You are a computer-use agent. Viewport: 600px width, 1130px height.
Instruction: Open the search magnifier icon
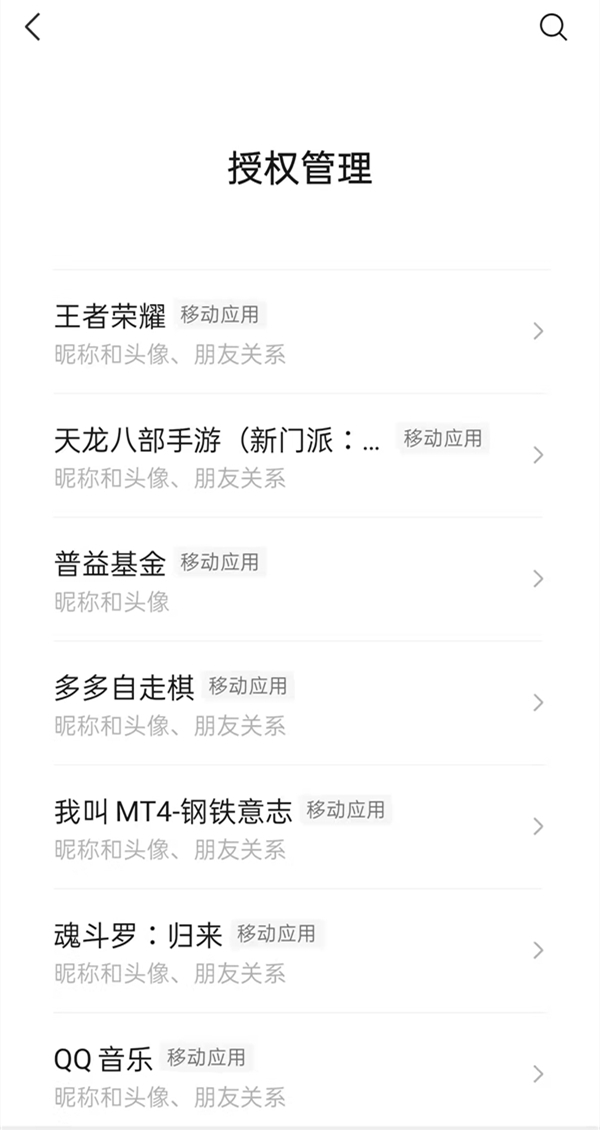point(553,27)
